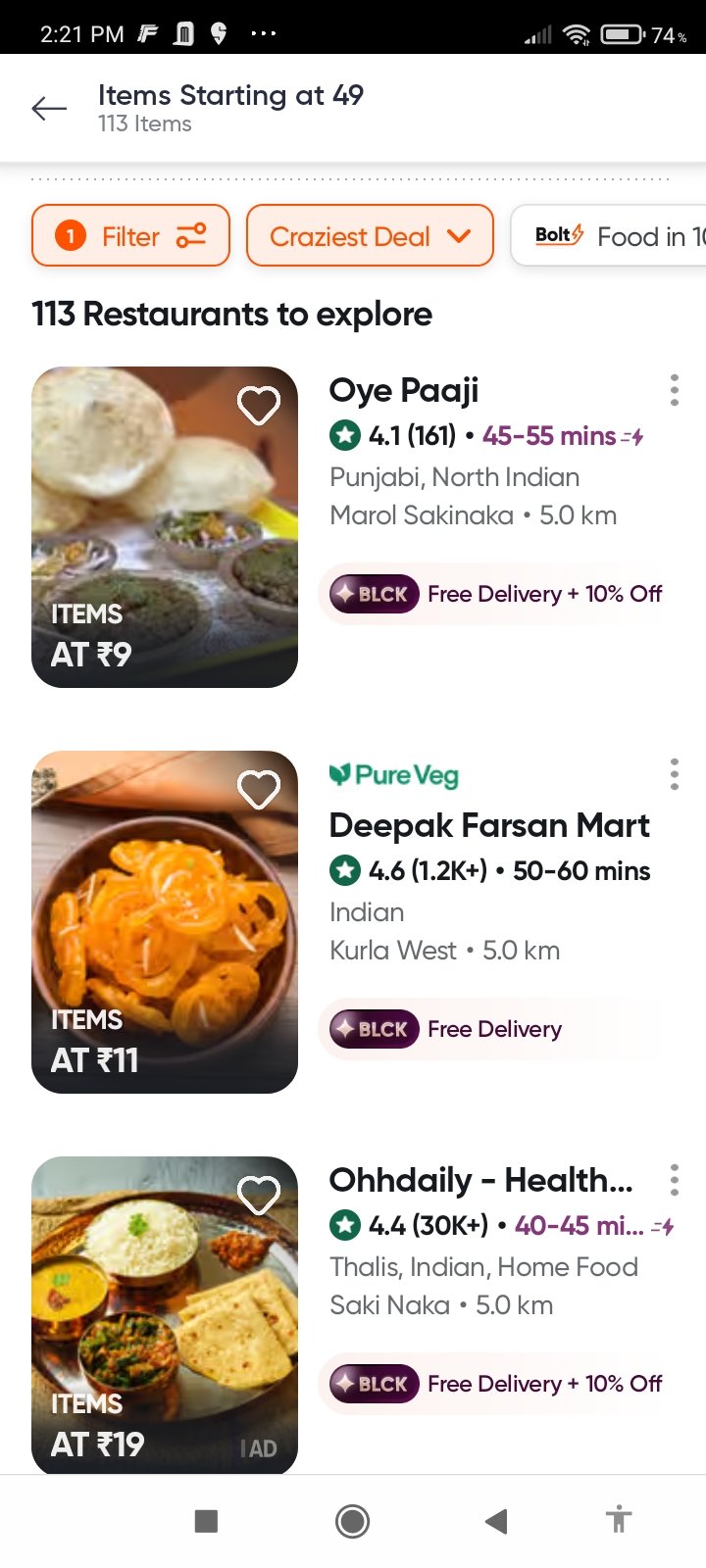This screenshot has height=1568, width=706.
Task: Open more options for Deepak Farsan Mart
Action: pyautogui.click(x=674, y=774)
